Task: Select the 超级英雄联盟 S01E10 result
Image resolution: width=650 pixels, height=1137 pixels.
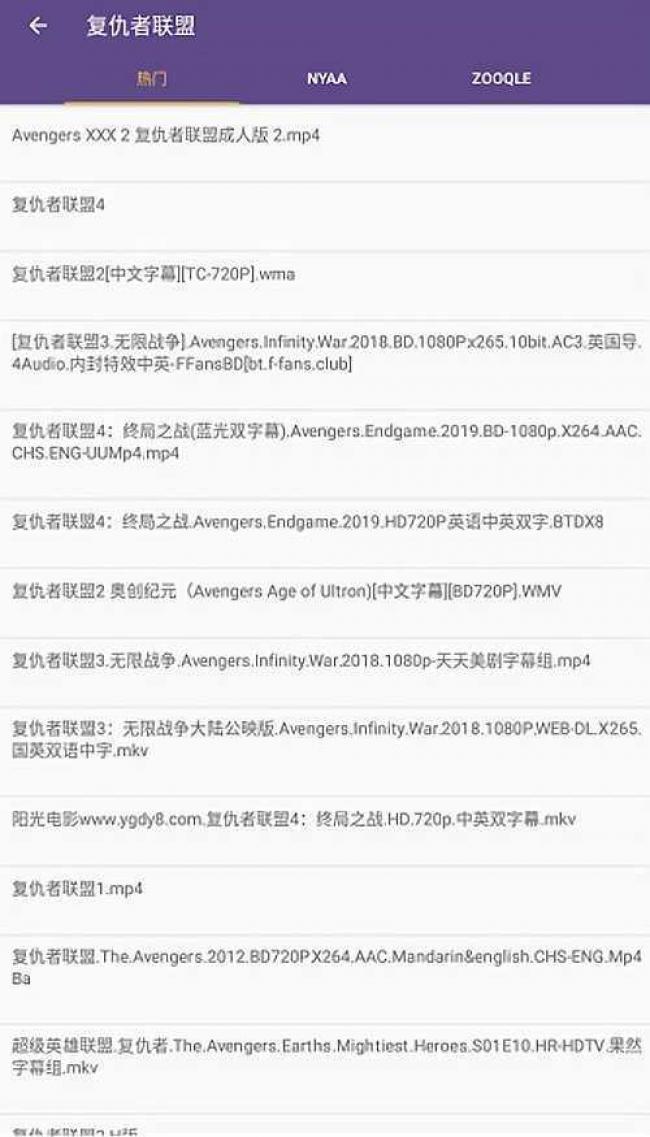Action: (325, 1057)
